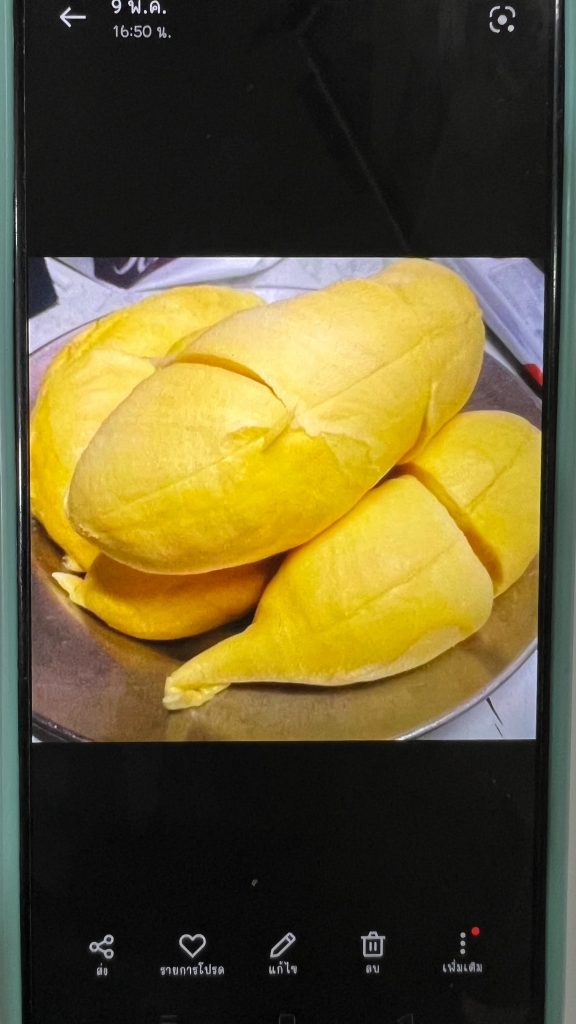
Task: Open the Bixby Vision scan icon
Action: [502, 20]
